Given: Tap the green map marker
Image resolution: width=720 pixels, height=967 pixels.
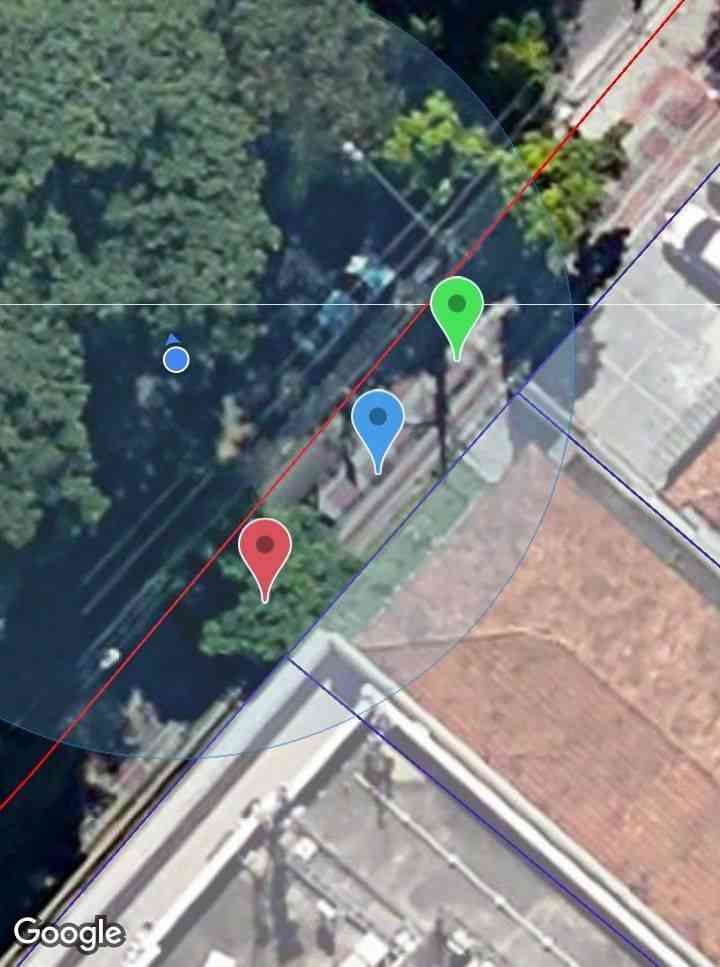Looking at the screenshot, I should [457, 307].
